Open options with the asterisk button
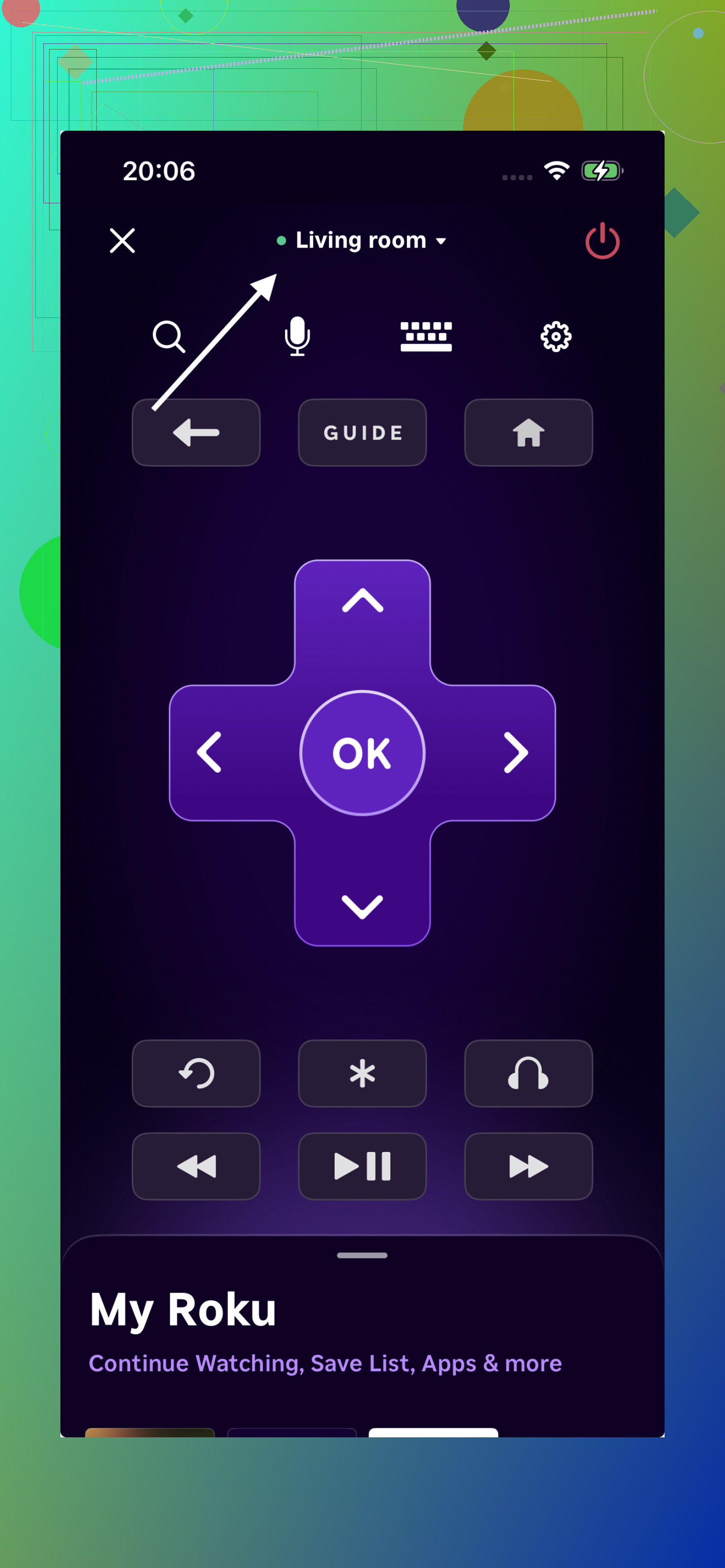The image size is (725, 1568). [362, 1073]
